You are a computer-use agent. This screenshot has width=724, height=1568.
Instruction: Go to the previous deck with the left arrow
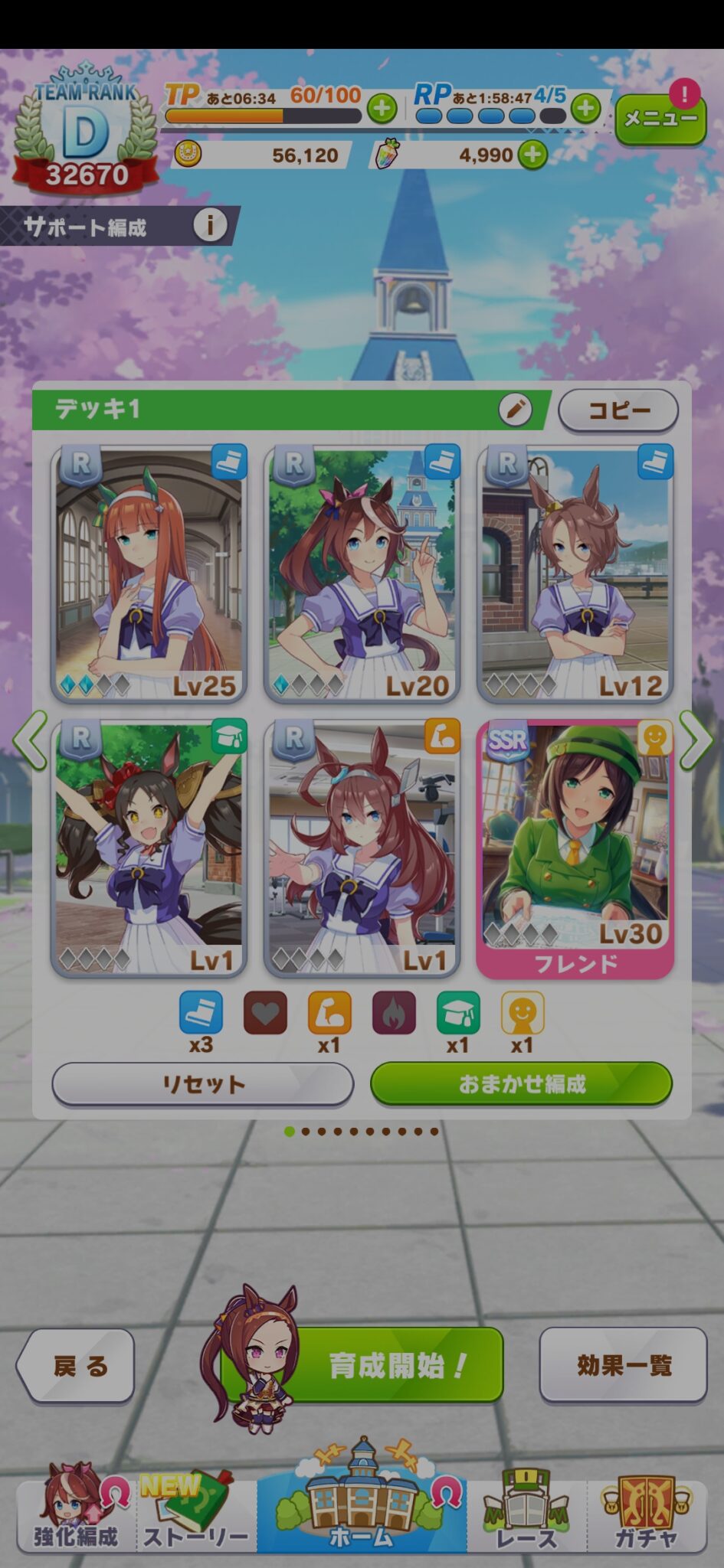[x=30, y=740]
